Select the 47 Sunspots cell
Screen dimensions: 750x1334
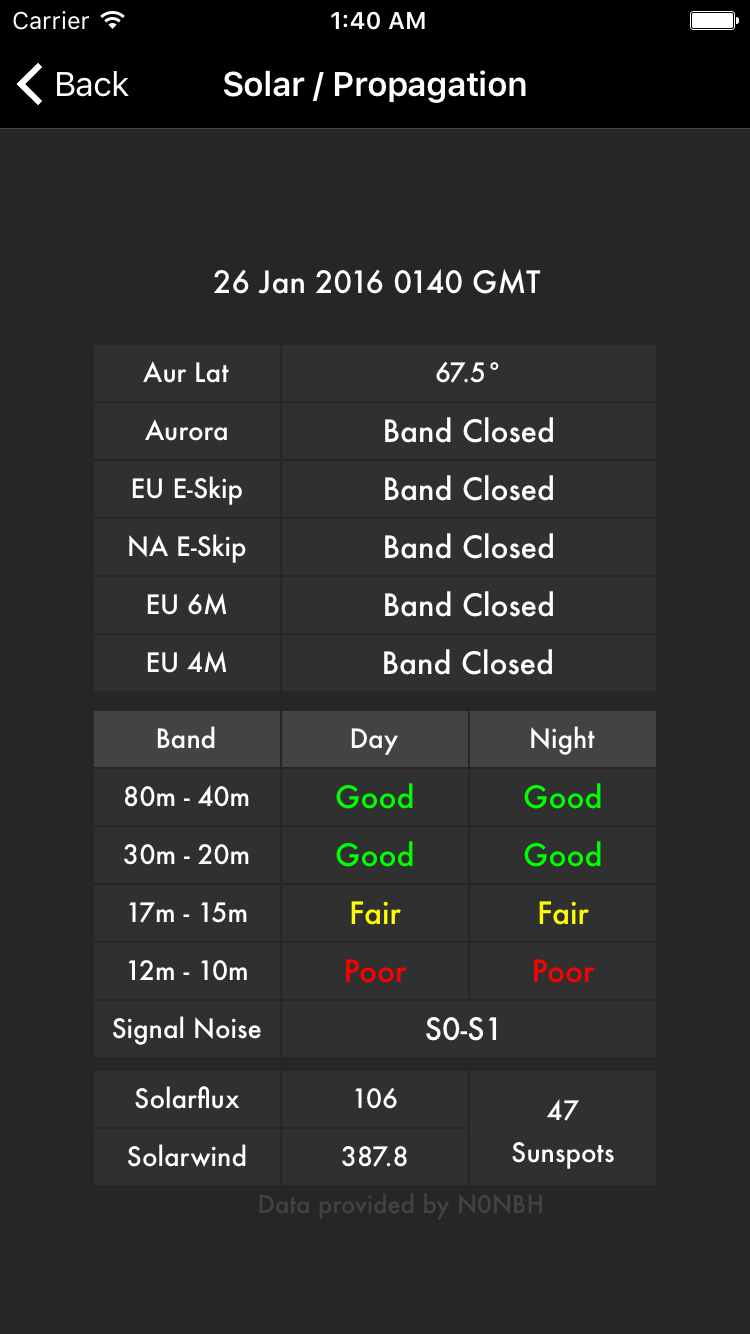(x=562, y=1128)
